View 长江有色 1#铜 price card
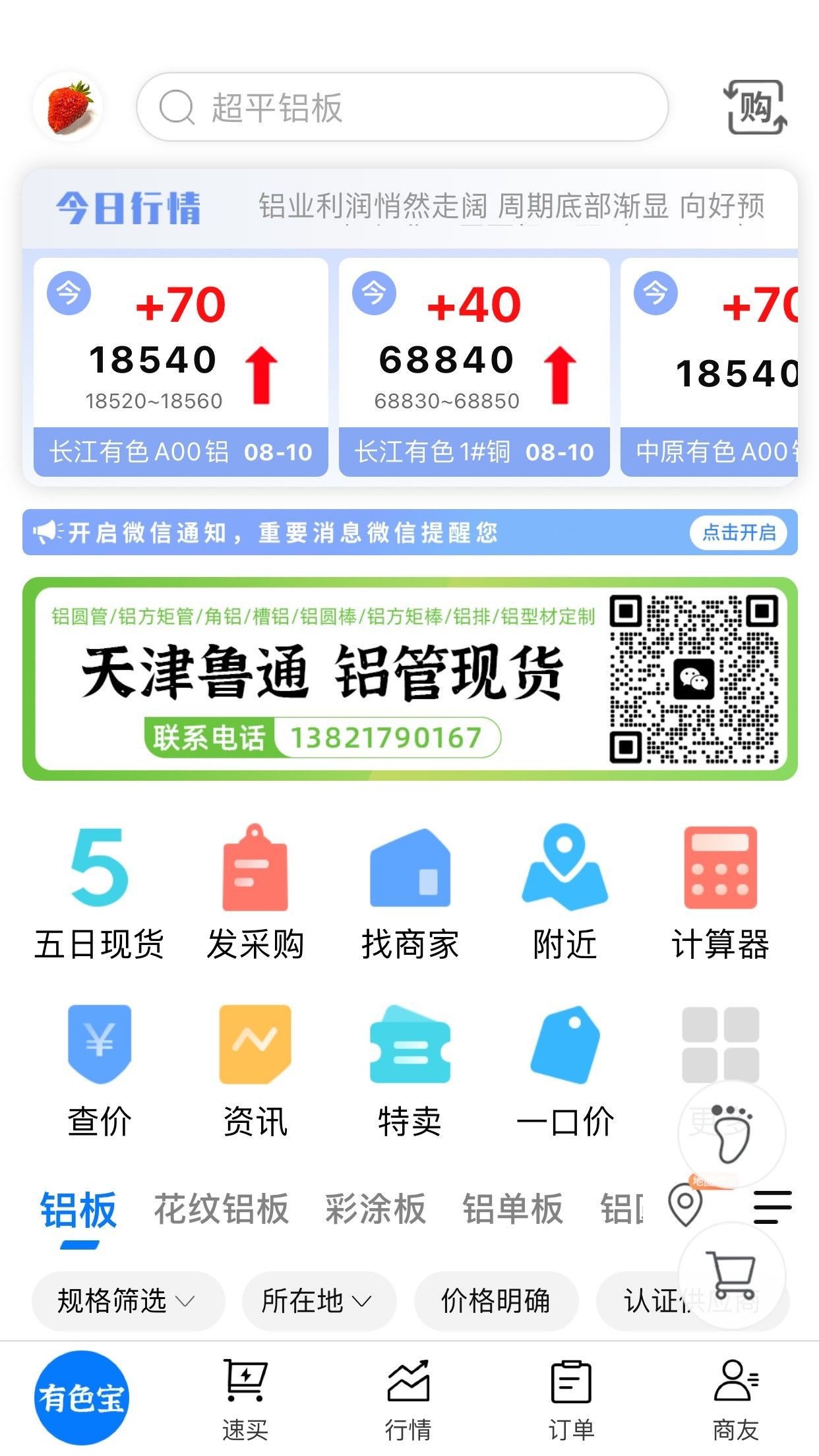 coord(473,367)
